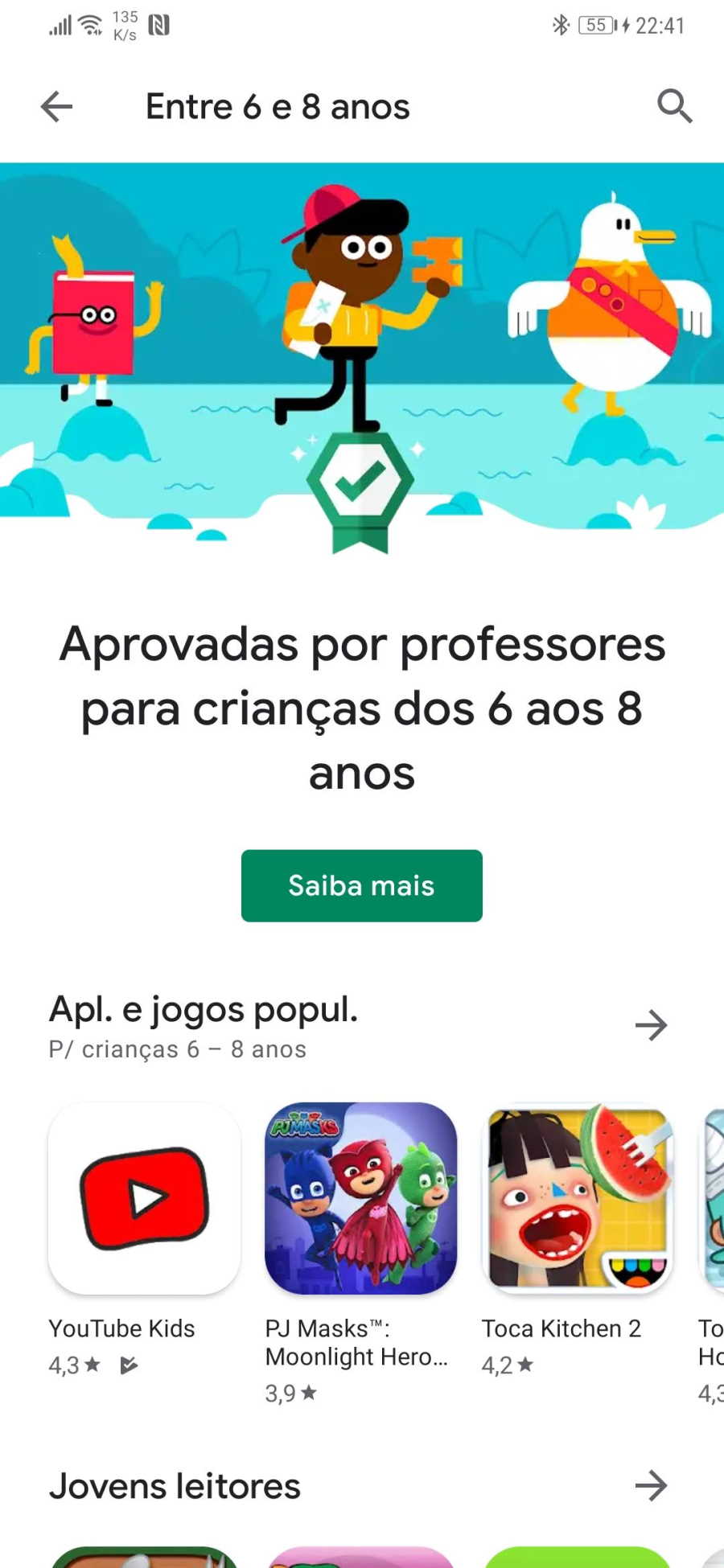Screen dimensions: 724x1568
Task: Open the search magnifier icon
Action: (x=674, y=106)
